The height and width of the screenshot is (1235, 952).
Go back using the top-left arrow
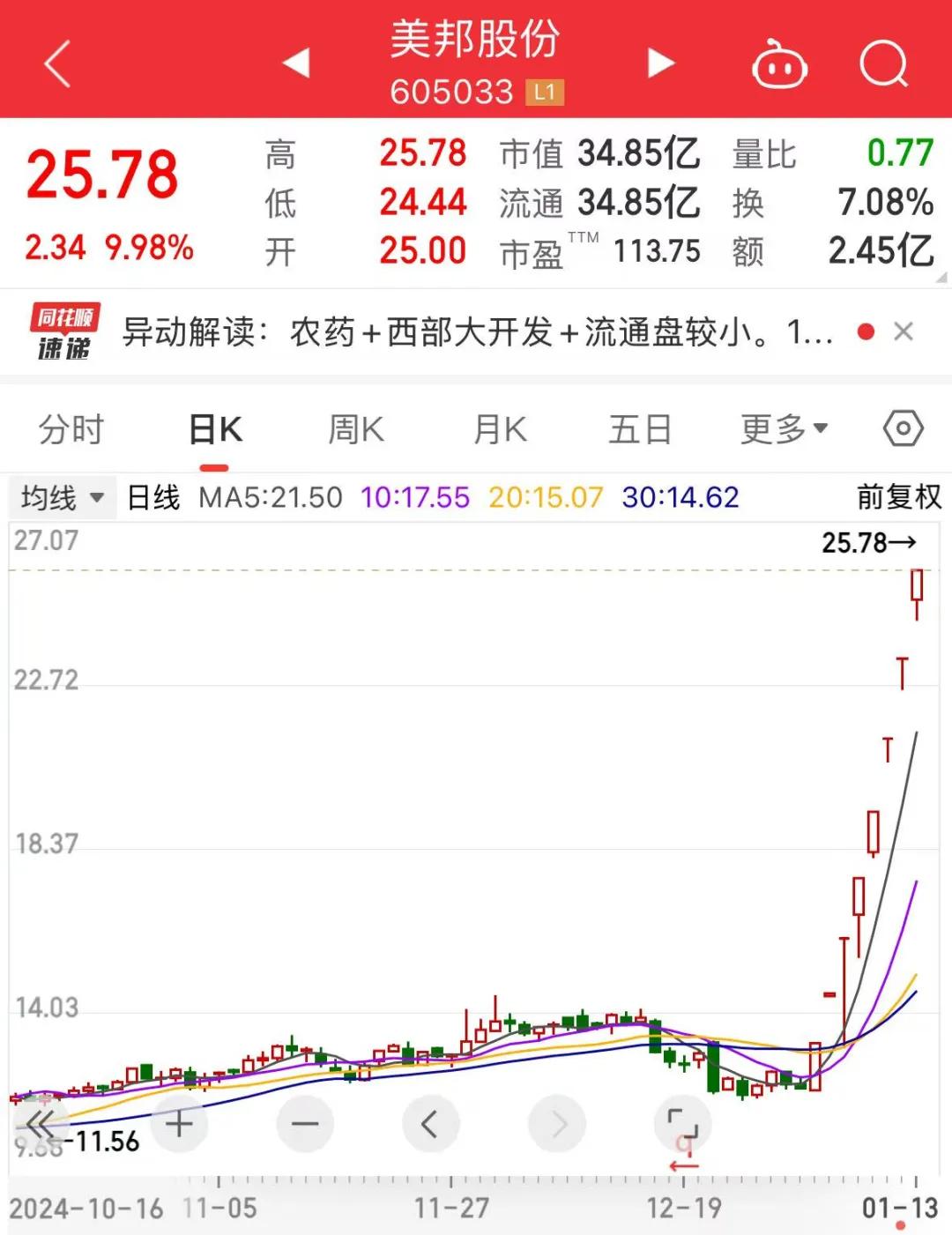click(57, 64)
